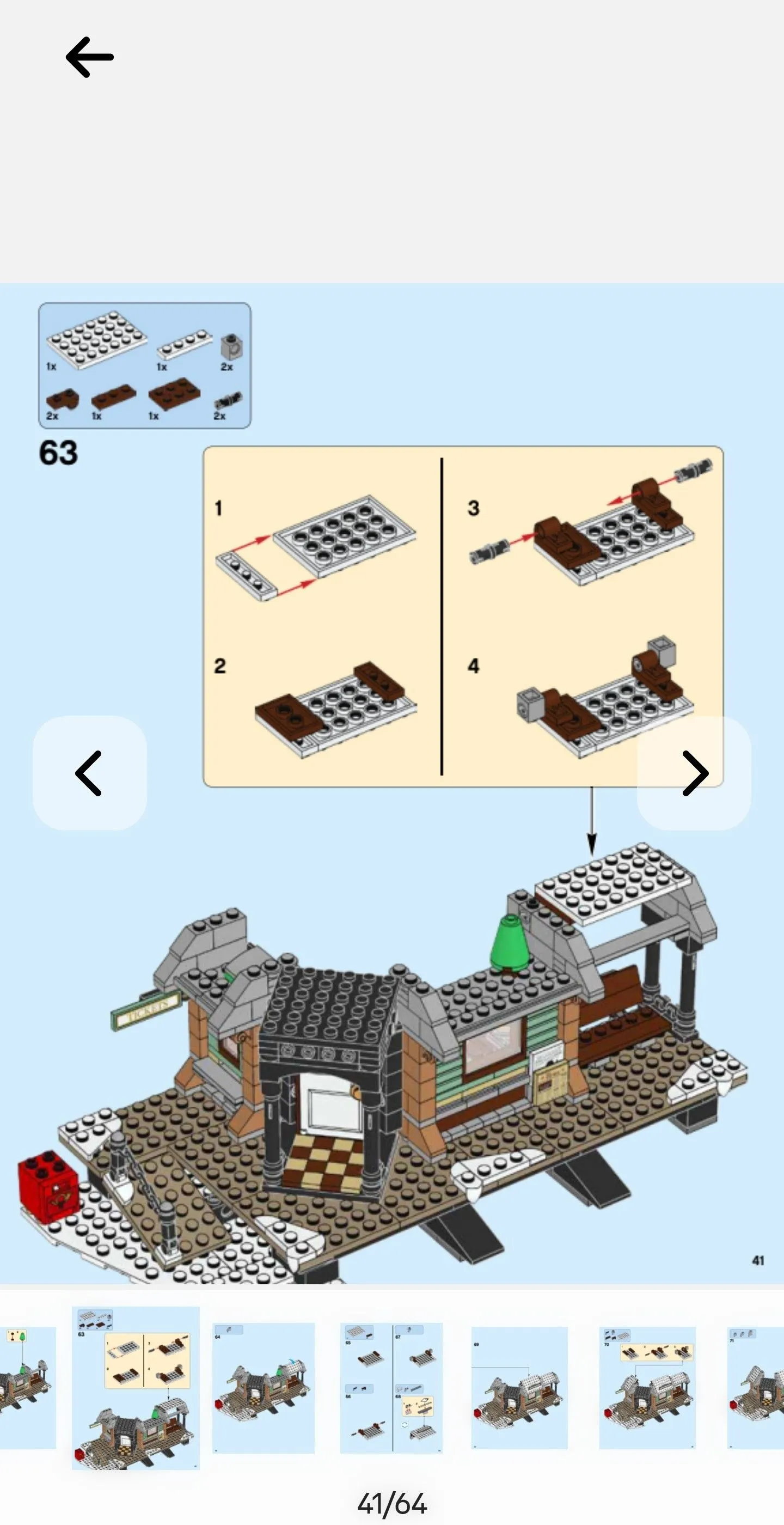Screen dimensions: 784x1525
Task: Open thumbnail of step 71 page
Action: [756, 1388]
